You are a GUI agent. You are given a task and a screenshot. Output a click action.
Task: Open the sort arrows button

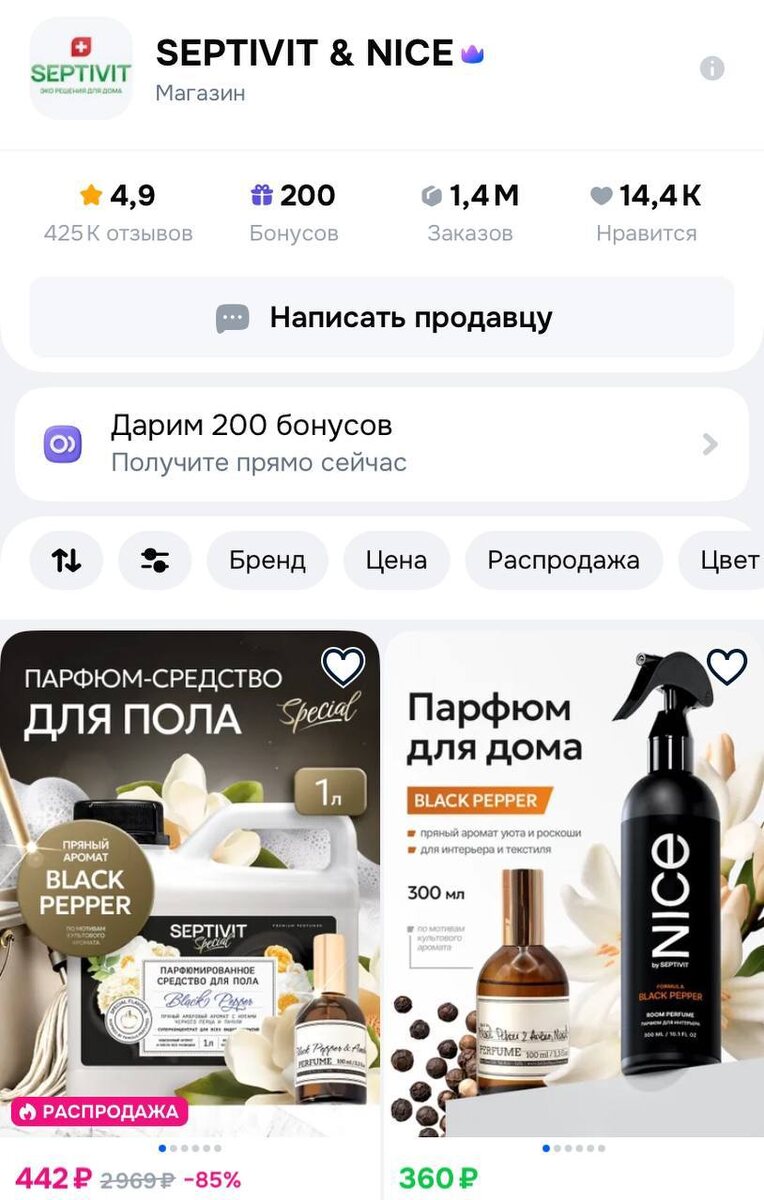click(66, 560)
